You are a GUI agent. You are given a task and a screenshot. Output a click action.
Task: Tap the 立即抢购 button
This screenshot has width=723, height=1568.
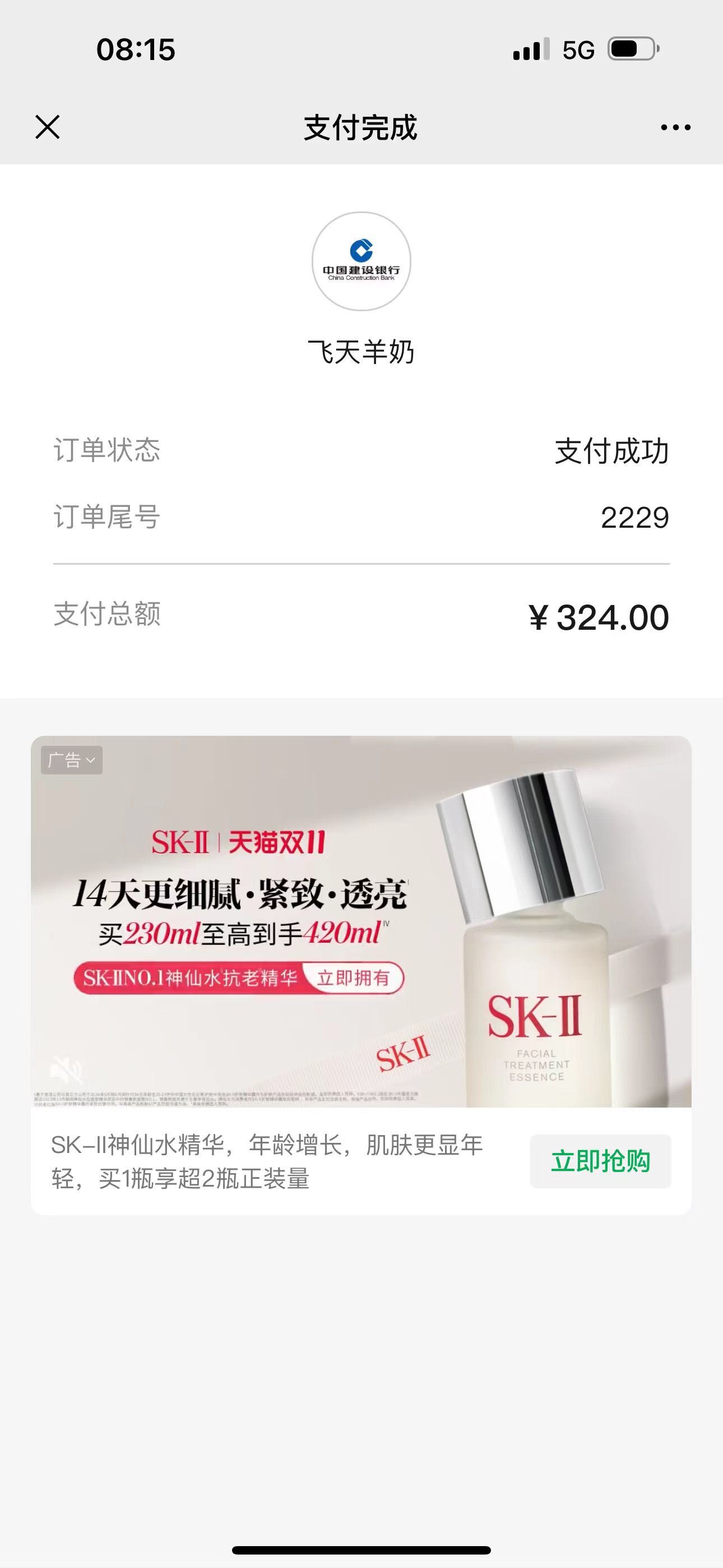click(x=600, y=1161)
